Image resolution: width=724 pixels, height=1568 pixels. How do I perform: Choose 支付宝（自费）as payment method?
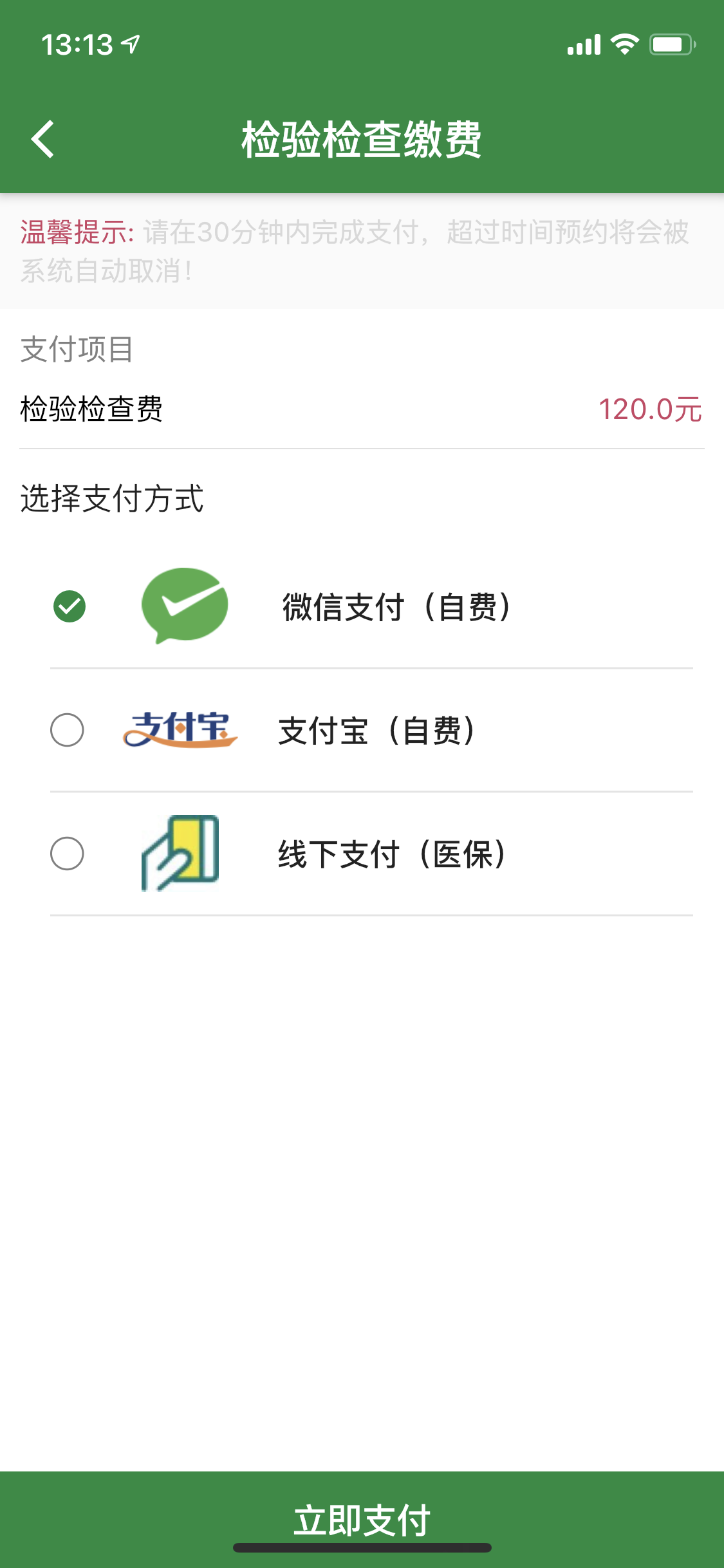[x=371, y=731]
